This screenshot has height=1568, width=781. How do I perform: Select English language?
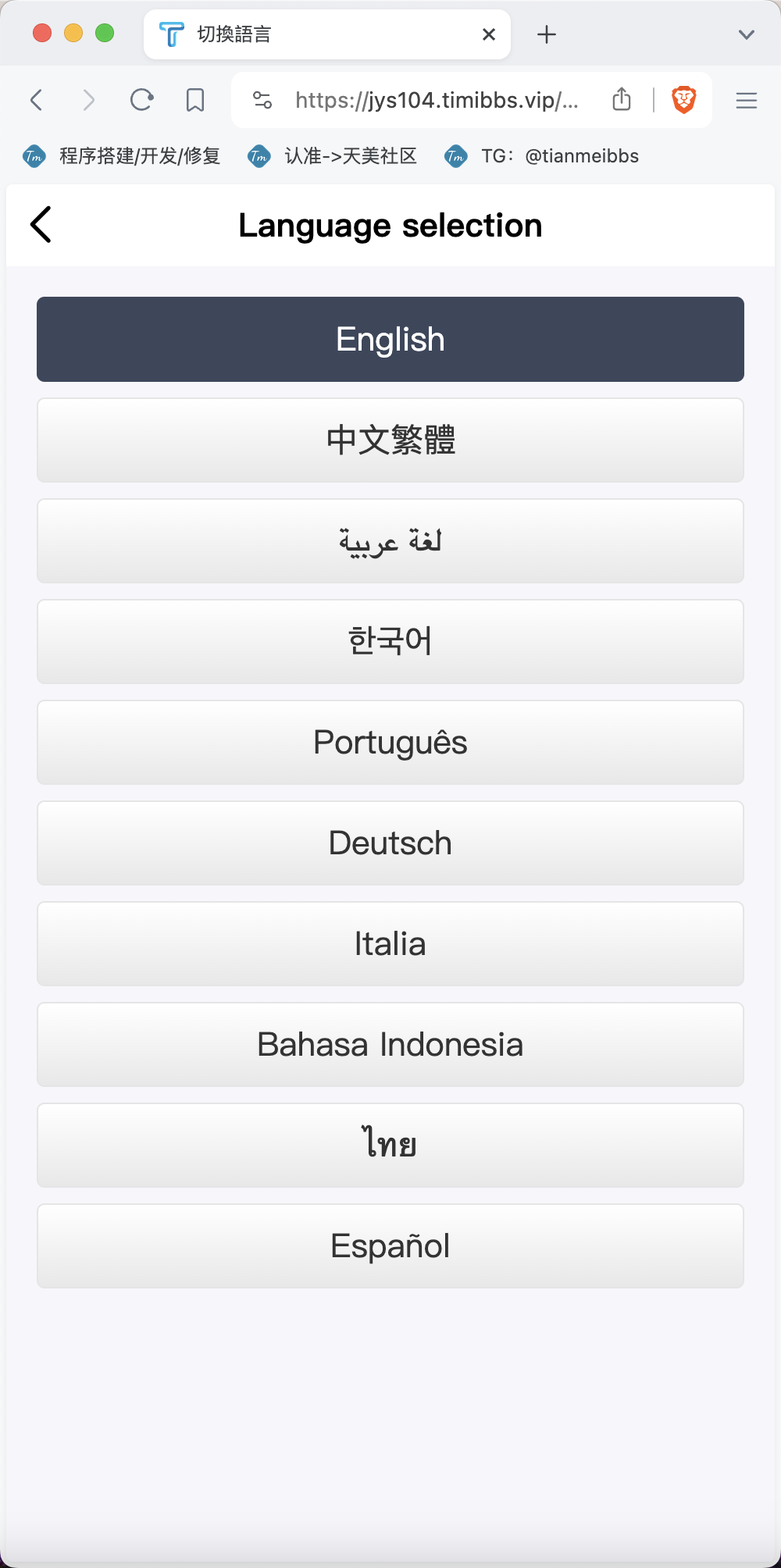pos(390,340)
